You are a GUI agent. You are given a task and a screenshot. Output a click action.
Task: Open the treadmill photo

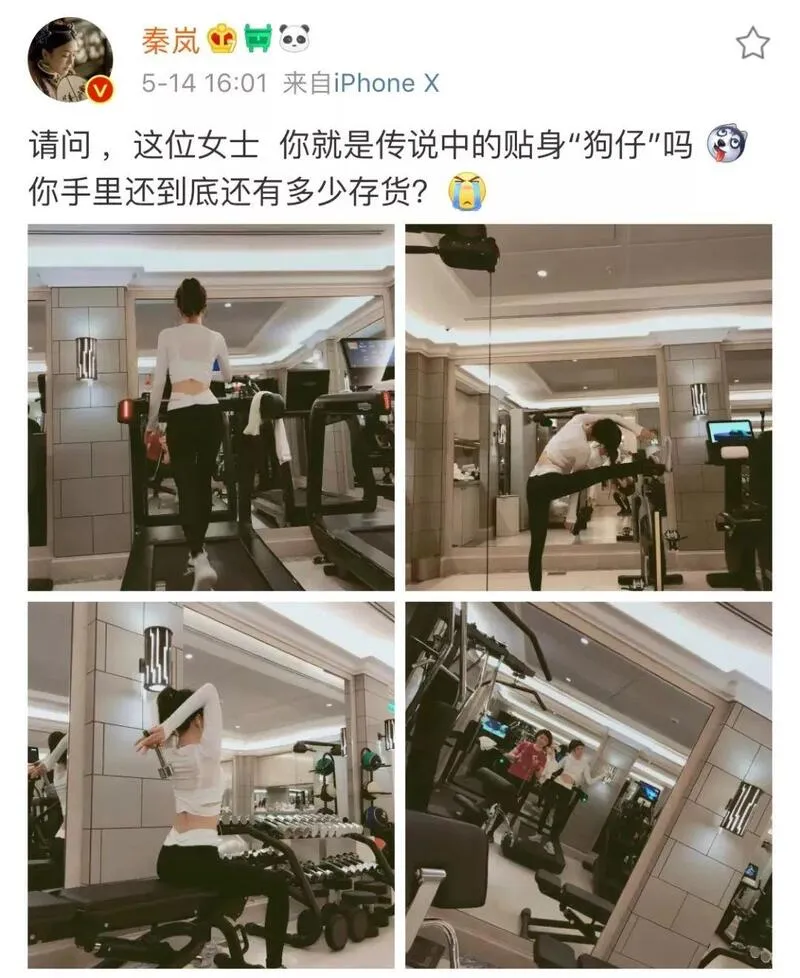pyautogui.click(x=211, y=408)
